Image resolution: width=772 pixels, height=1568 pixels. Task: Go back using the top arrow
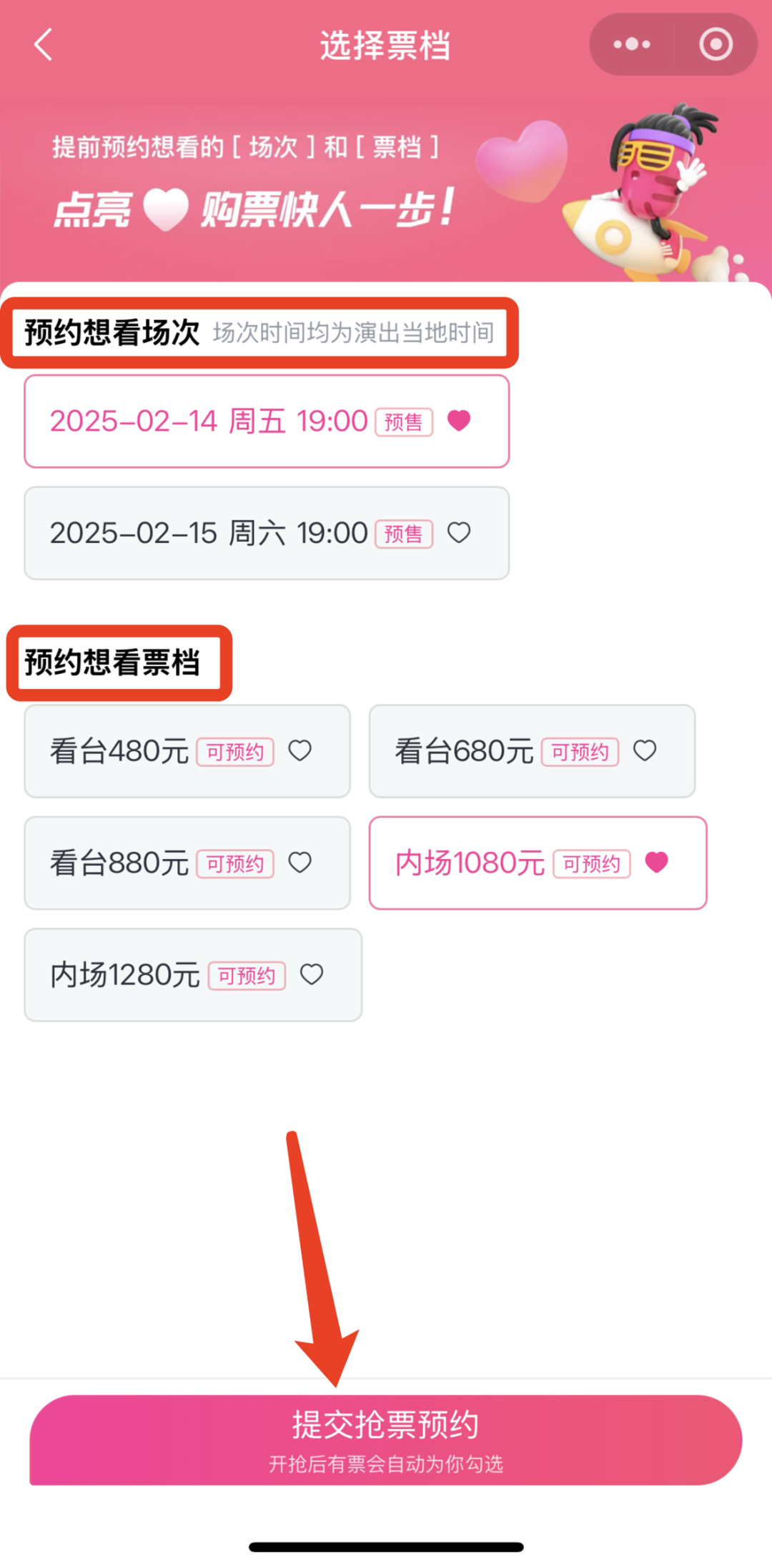44,44
